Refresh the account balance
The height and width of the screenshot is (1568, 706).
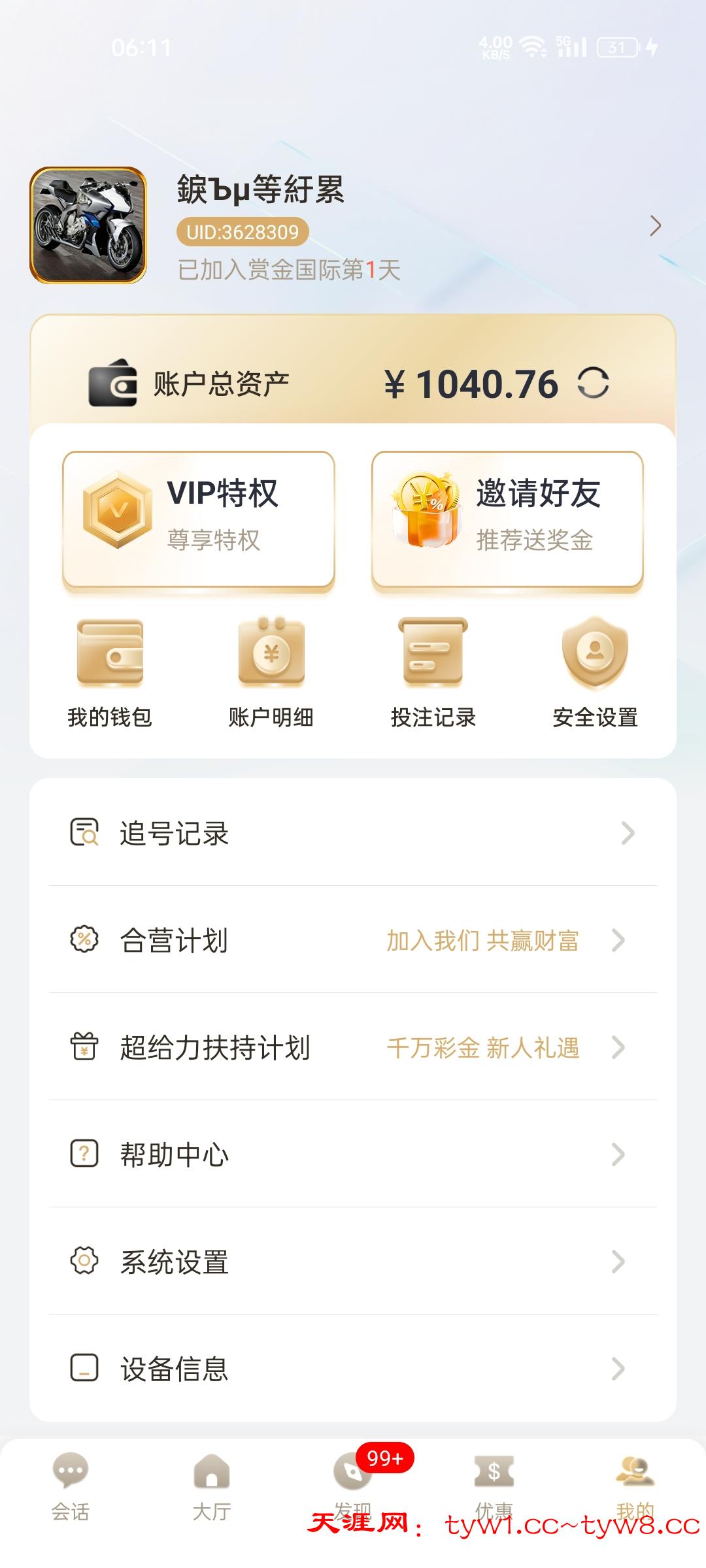593,383
